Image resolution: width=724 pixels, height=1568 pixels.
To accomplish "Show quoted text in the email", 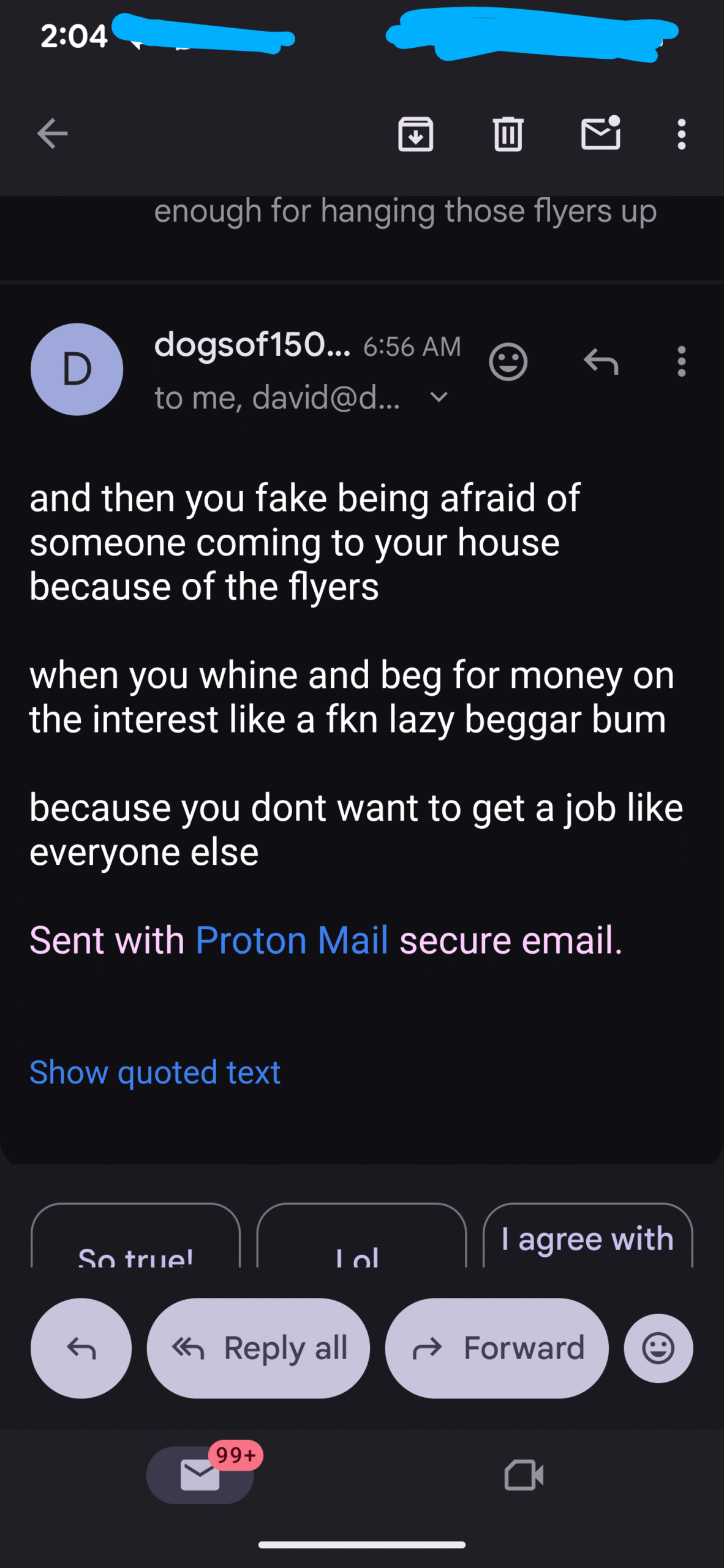I will click(155, 1072).
